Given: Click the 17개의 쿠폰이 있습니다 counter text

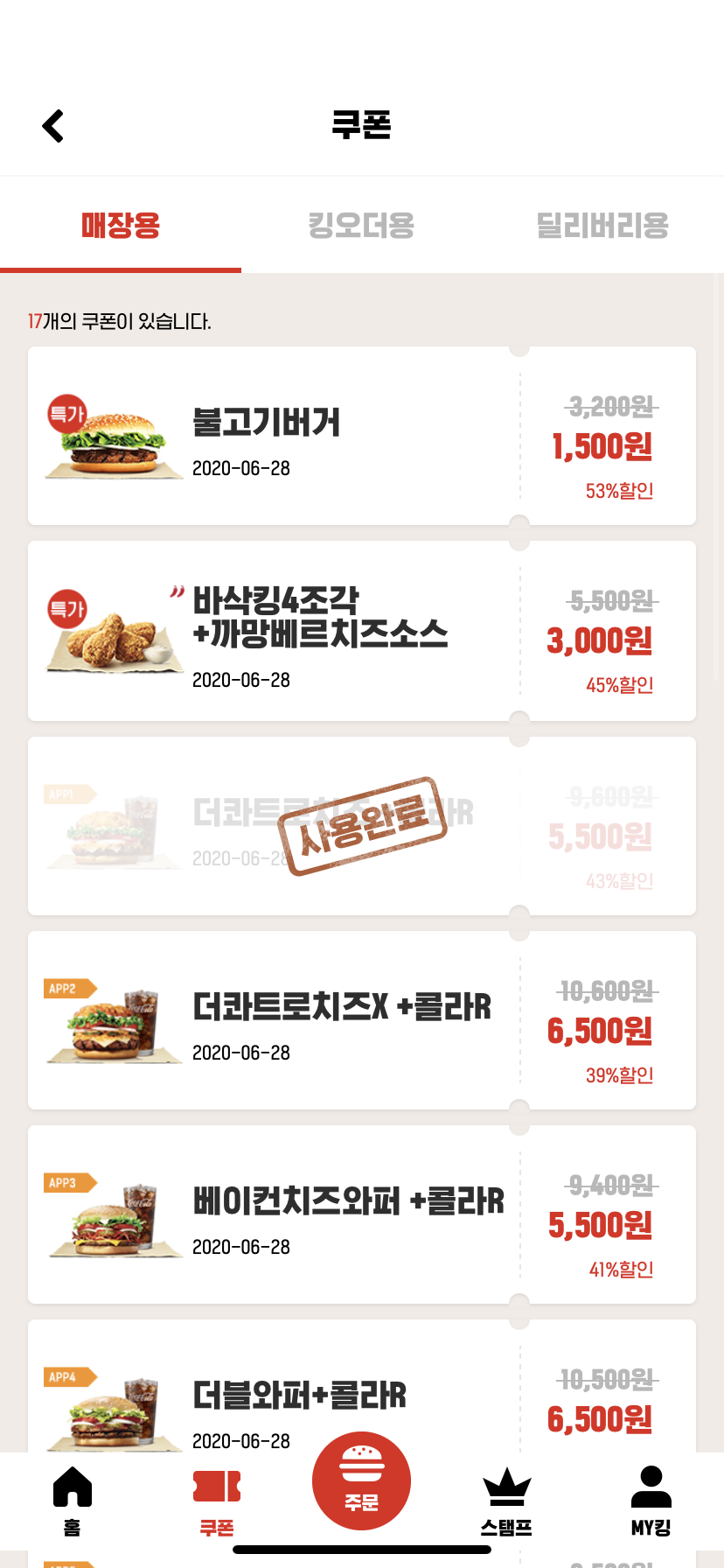Looking at the screenshot, I should tap(122, 320).
